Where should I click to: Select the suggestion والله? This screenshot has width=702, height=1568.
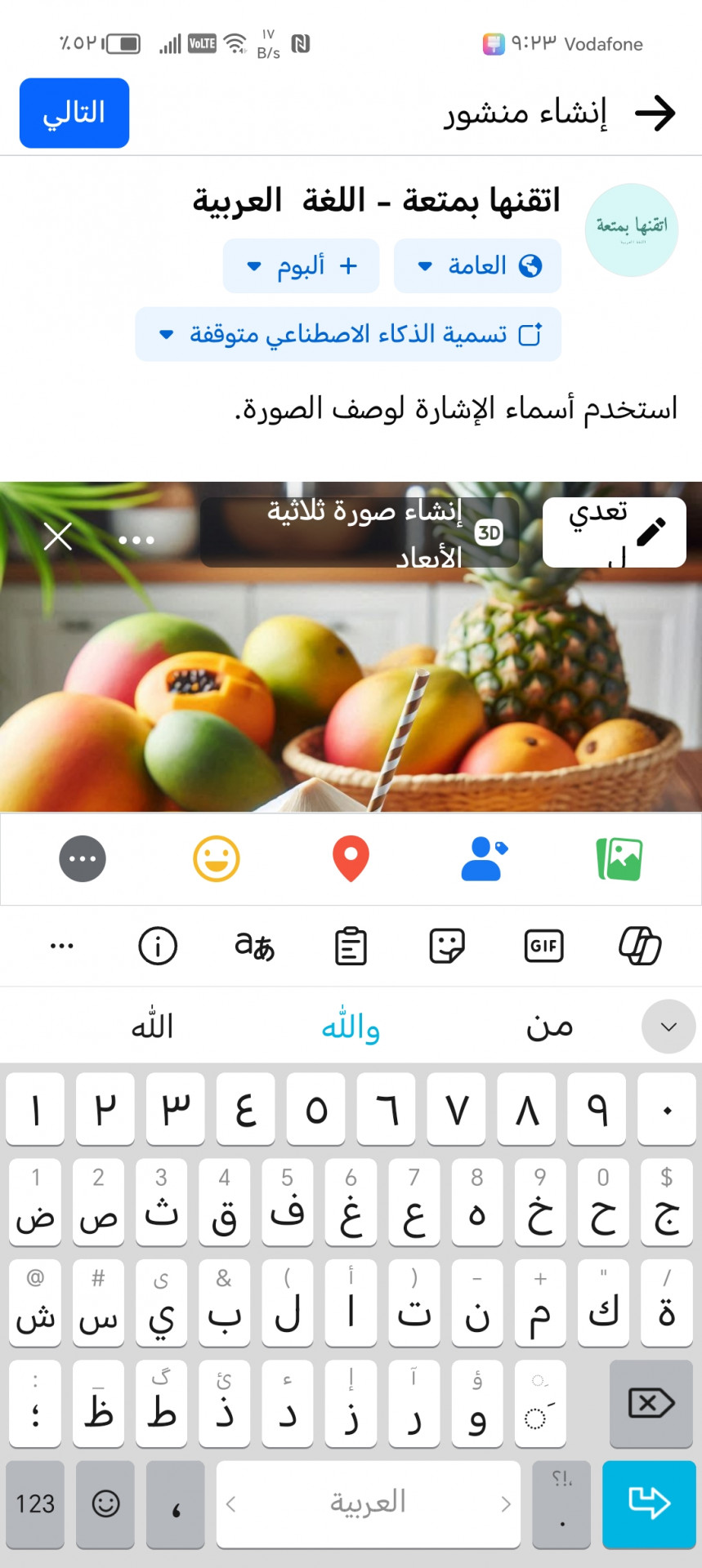coord(351,1027)
